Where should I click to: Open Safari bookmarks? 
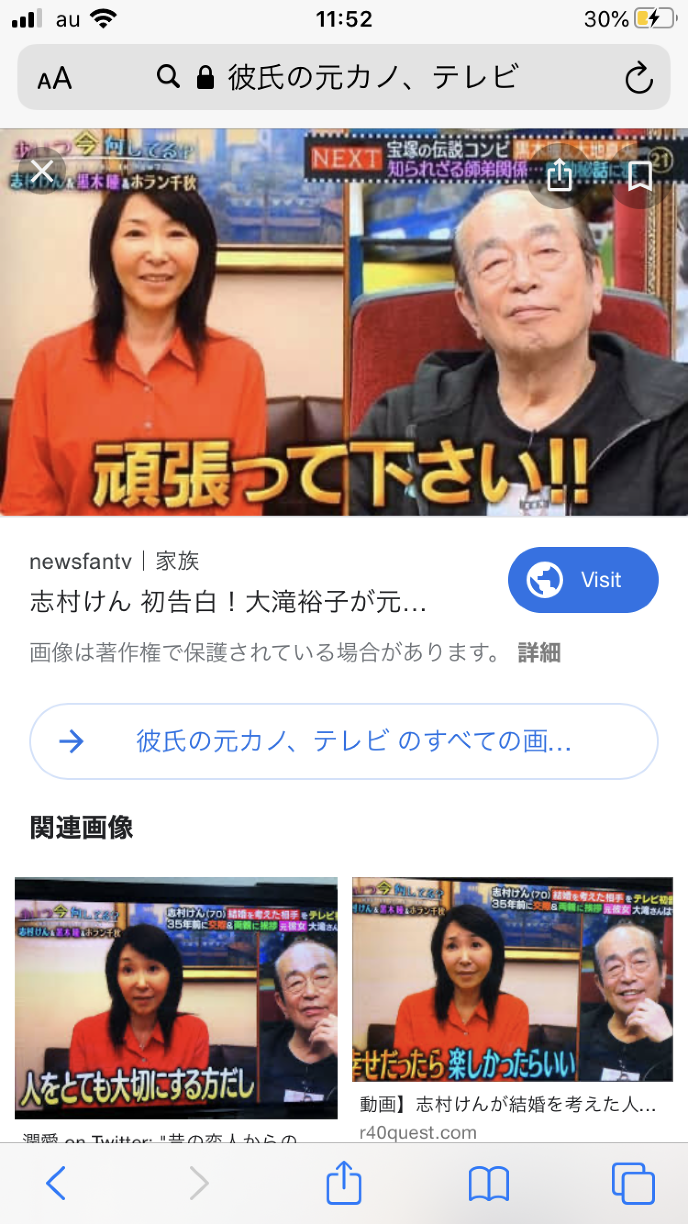point(489,1183)
